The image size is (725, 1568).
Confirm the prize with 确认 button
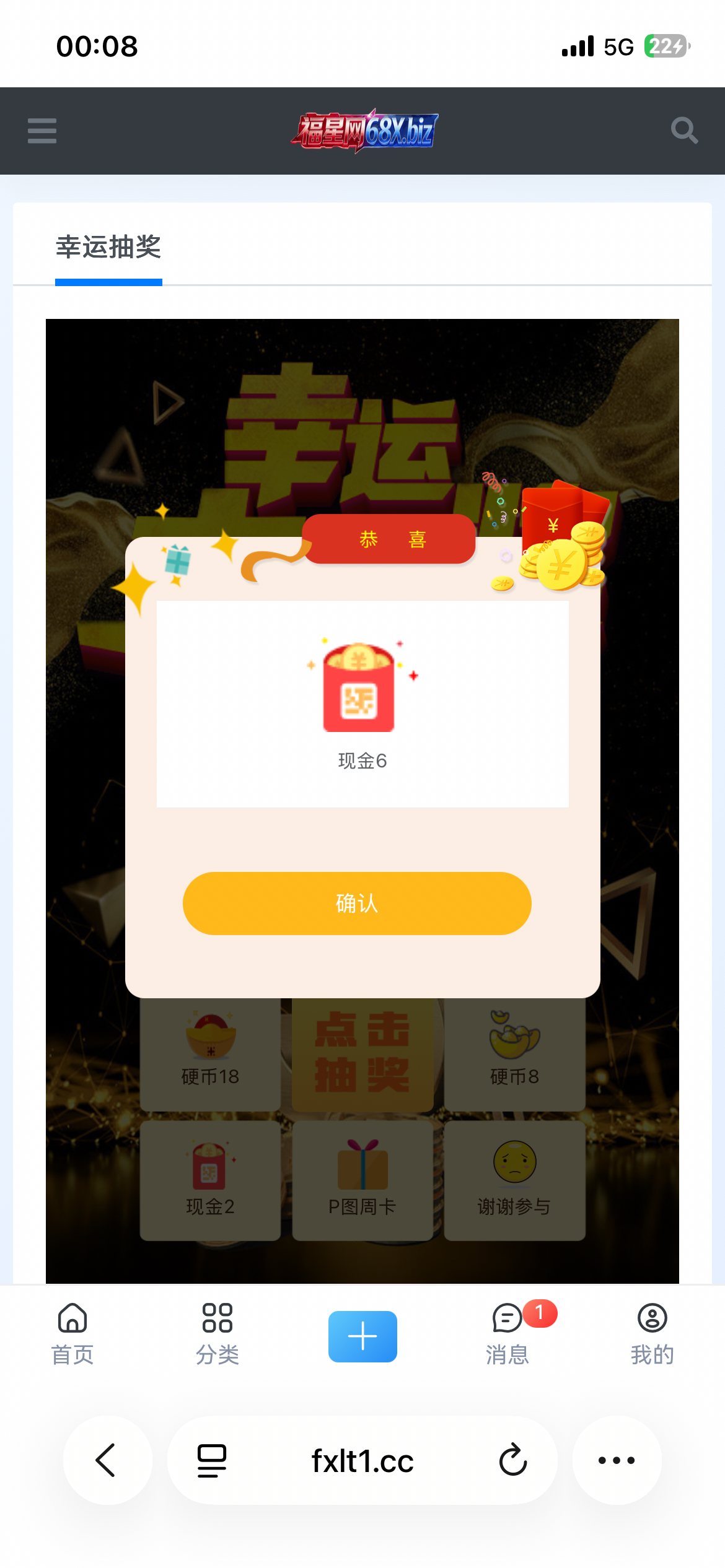(x=357, y=903)
